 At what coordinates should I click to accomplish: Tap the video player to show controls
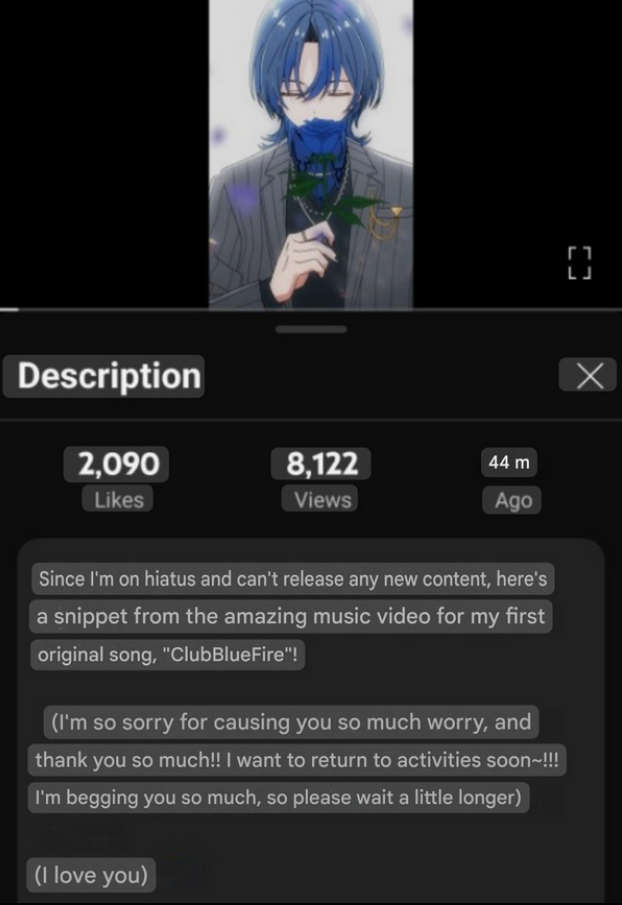[310, 150]
